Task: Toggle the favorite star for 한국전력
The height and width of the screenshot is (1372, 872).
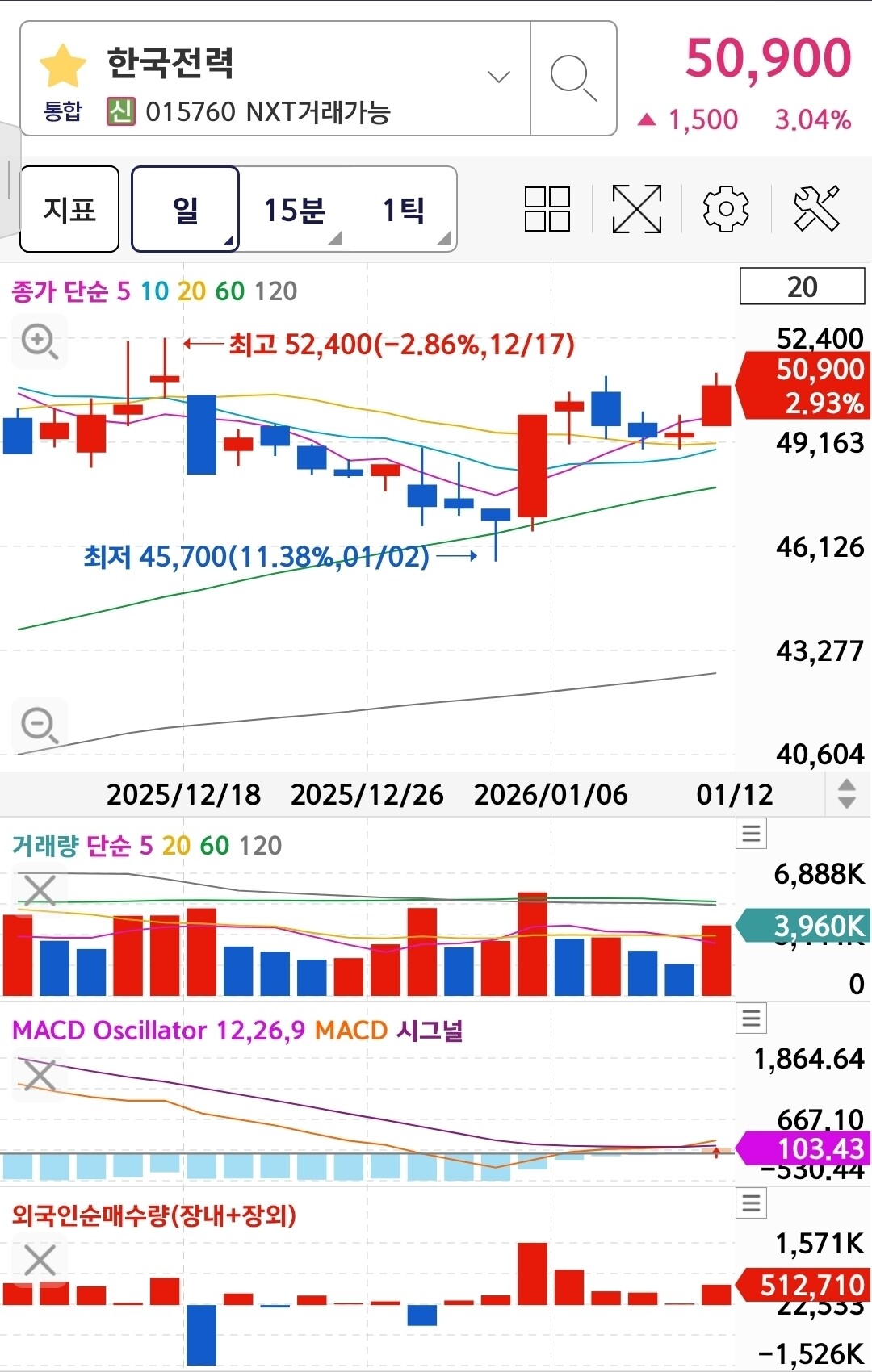Action: (x=62, y=66)
